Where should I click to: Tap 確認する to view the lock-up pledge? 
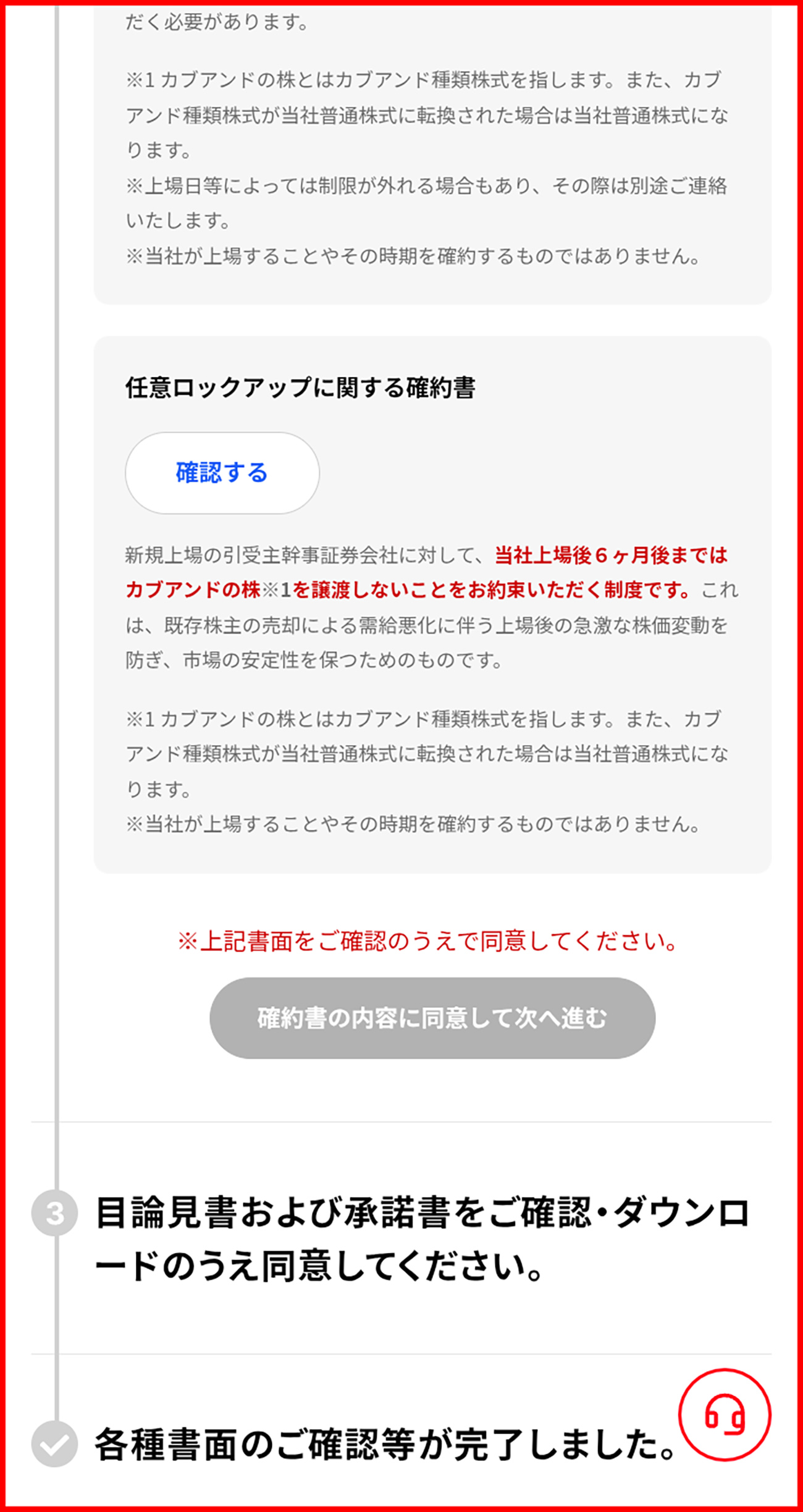point(222,473)
